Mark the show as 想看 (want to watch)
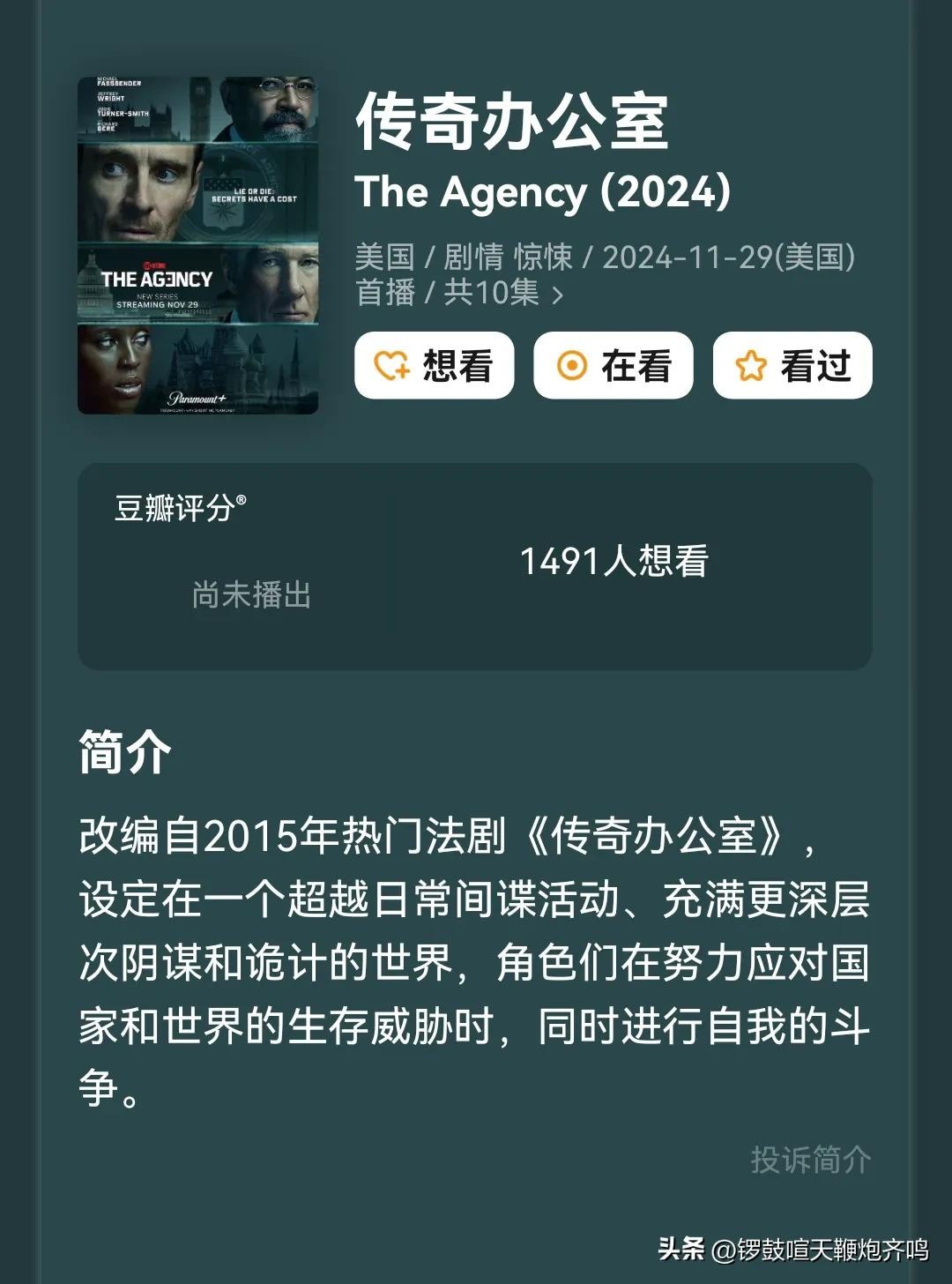This screenshot has height=1284, width=952. tap(434, 365)
